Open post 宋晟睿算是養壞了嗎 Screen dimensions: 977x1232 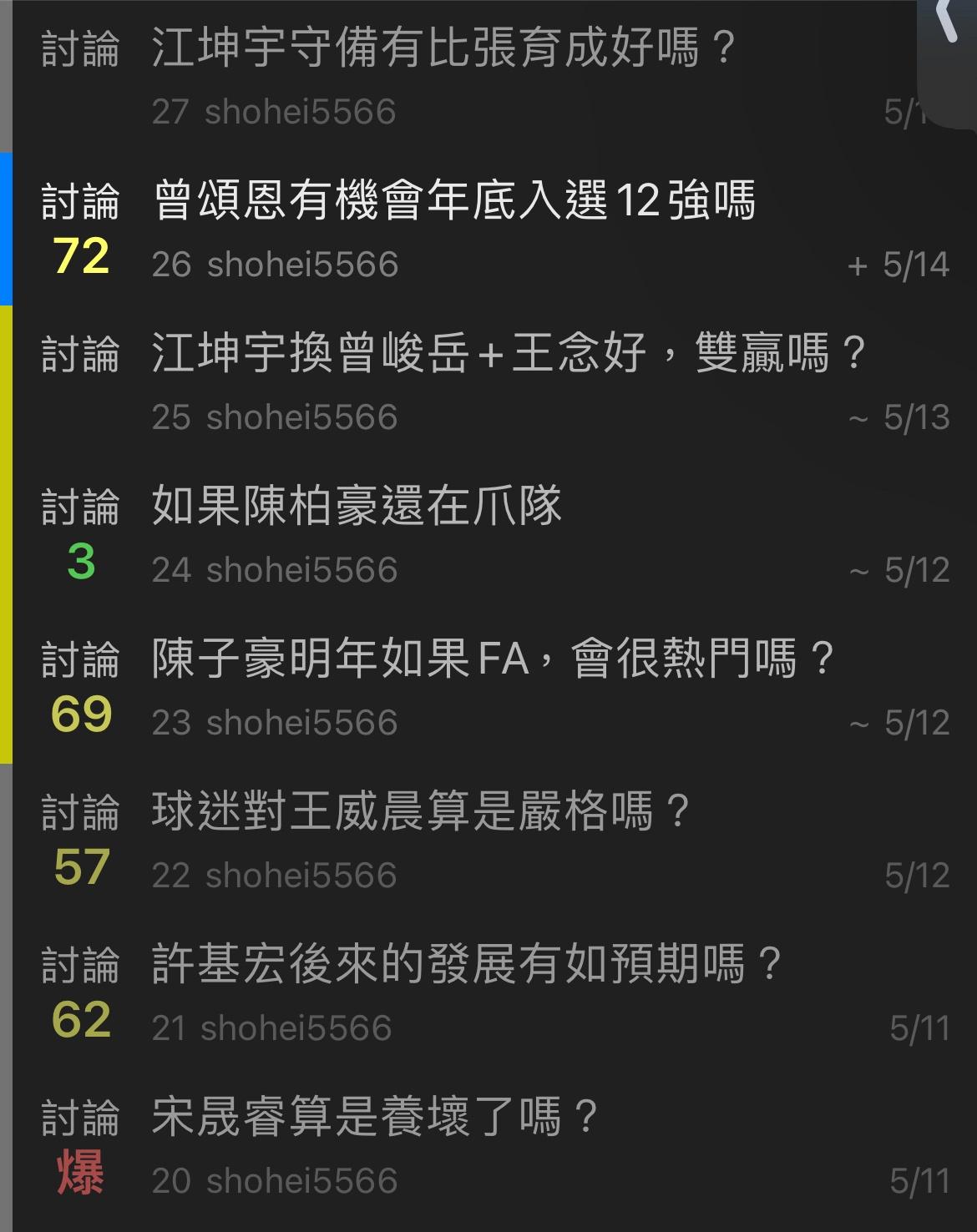tap(375, 1118)
